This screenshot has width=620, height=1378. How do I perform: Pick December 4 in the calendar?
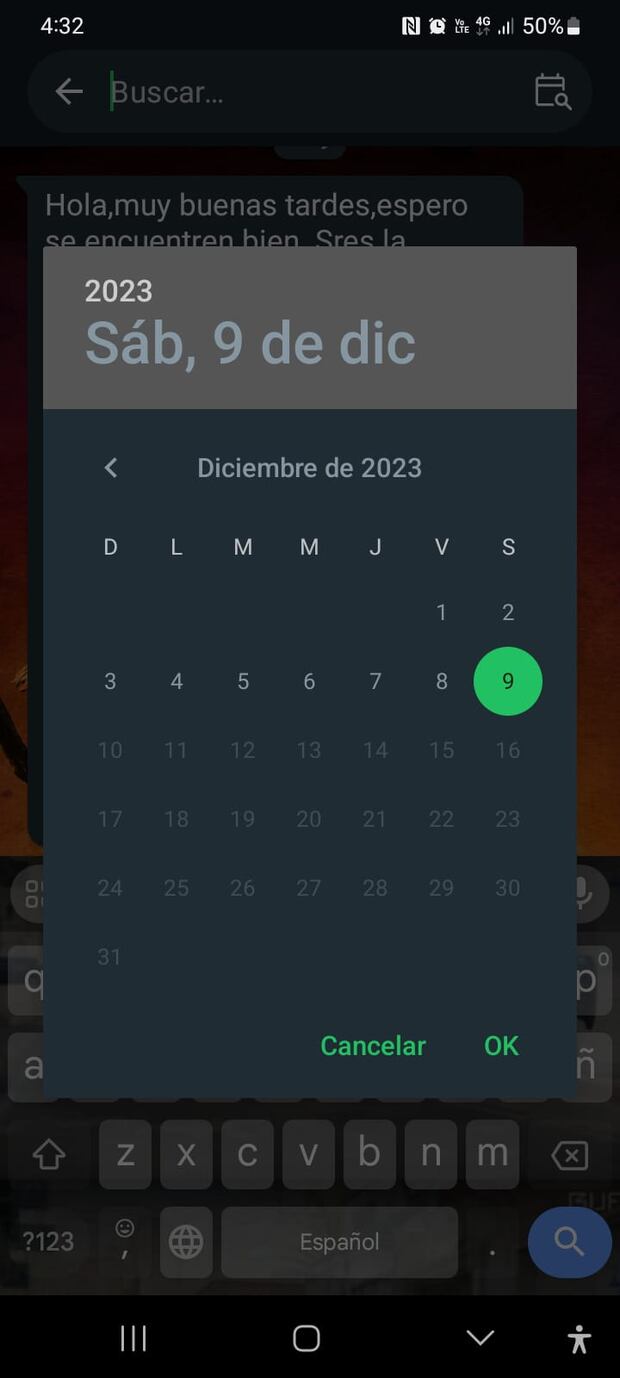(x=176, y=682)
